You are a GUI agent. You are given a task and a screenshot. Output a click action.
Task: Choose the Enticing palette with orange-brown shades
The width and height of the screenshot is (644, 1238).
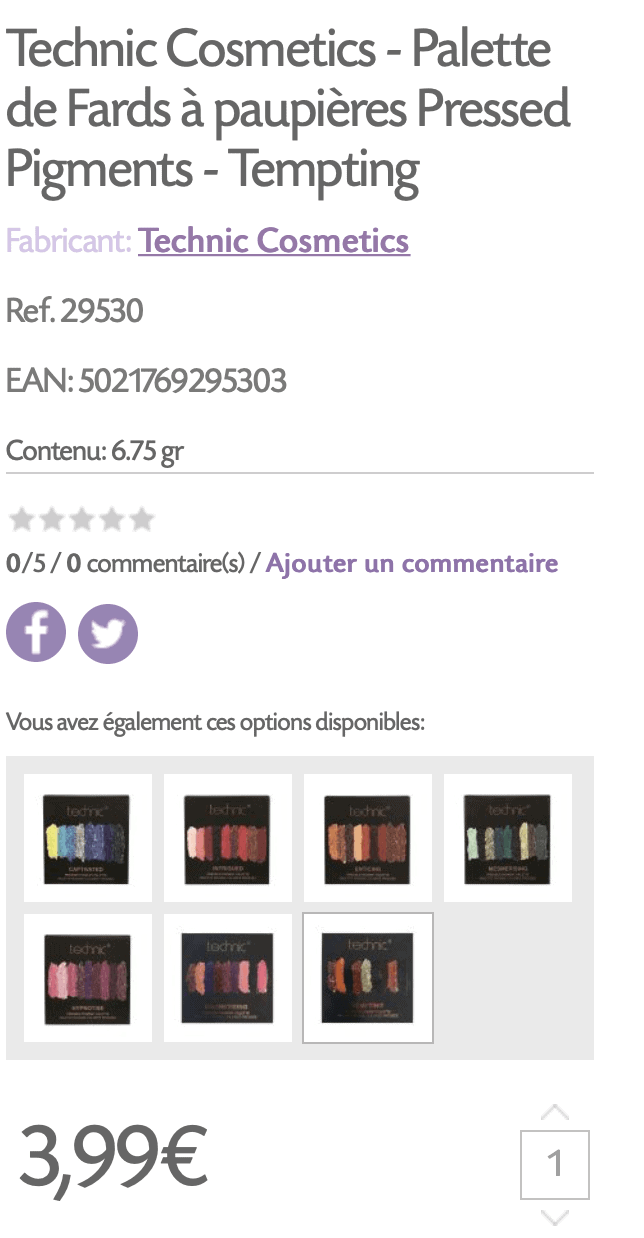point(368,838)
